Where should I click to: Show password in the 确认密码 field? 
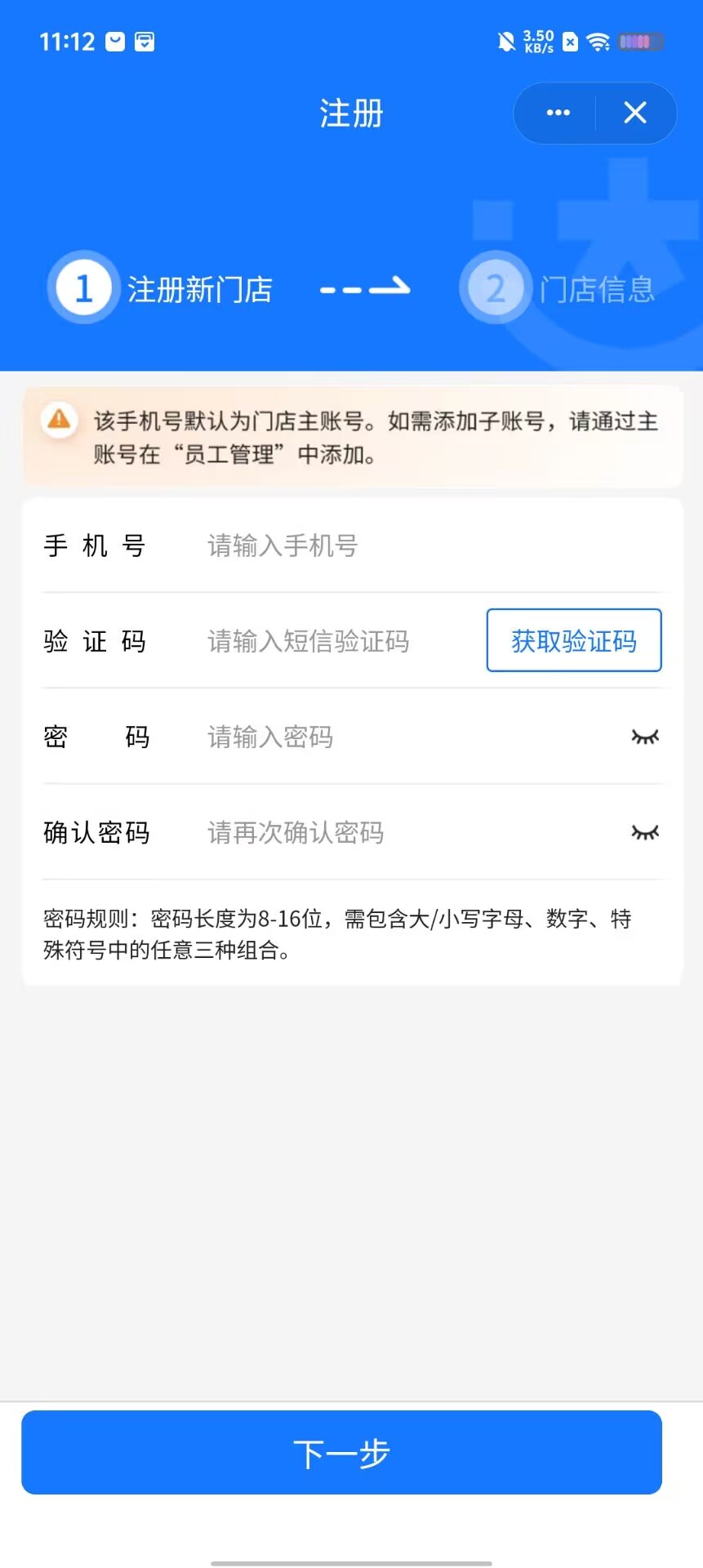pyautogui.click(x=644, y=832)
